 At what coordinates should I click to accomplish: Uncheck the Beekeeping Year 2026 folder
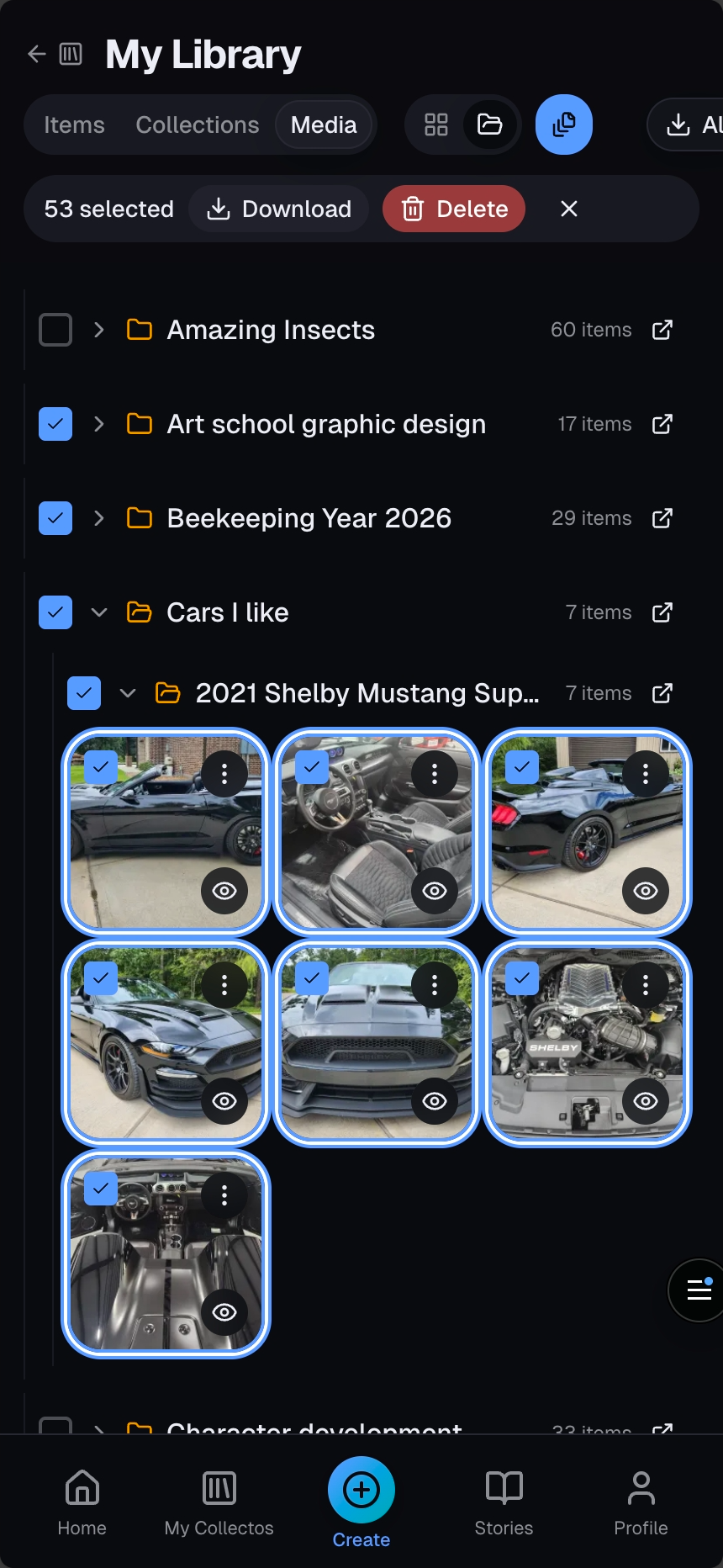click(x=55, y=518)
